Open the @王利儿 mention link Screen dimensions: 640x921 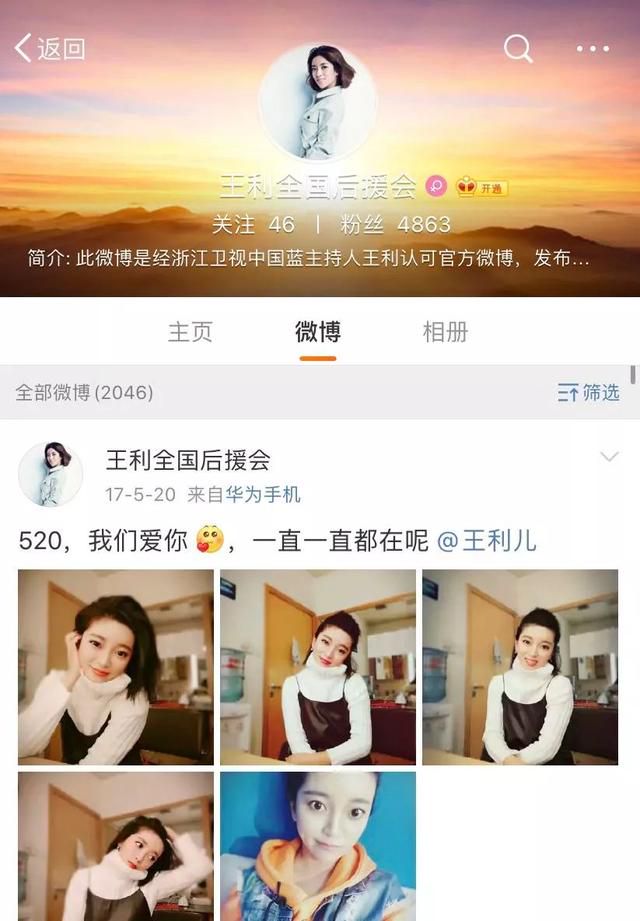[488, 541]
